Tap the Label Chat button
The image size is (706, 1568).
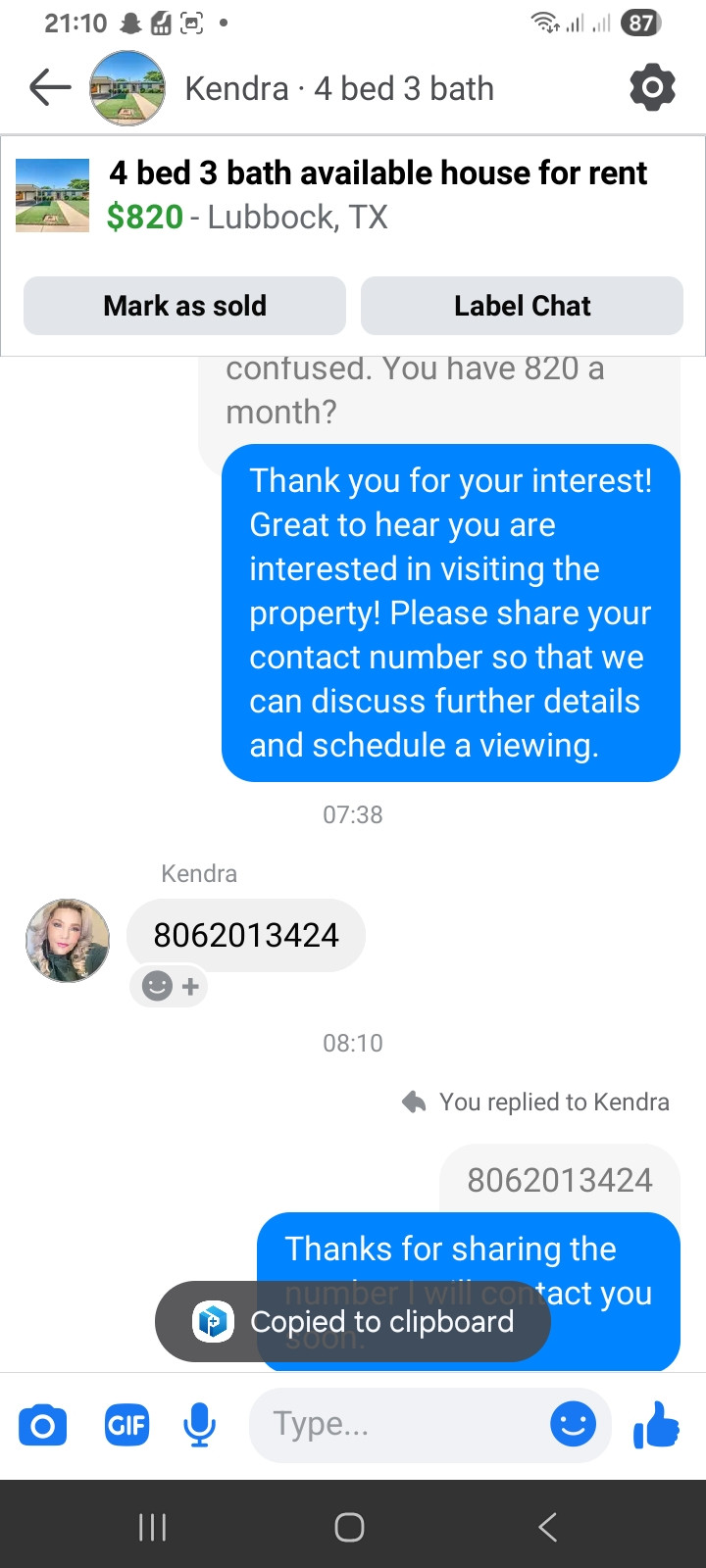522,306
